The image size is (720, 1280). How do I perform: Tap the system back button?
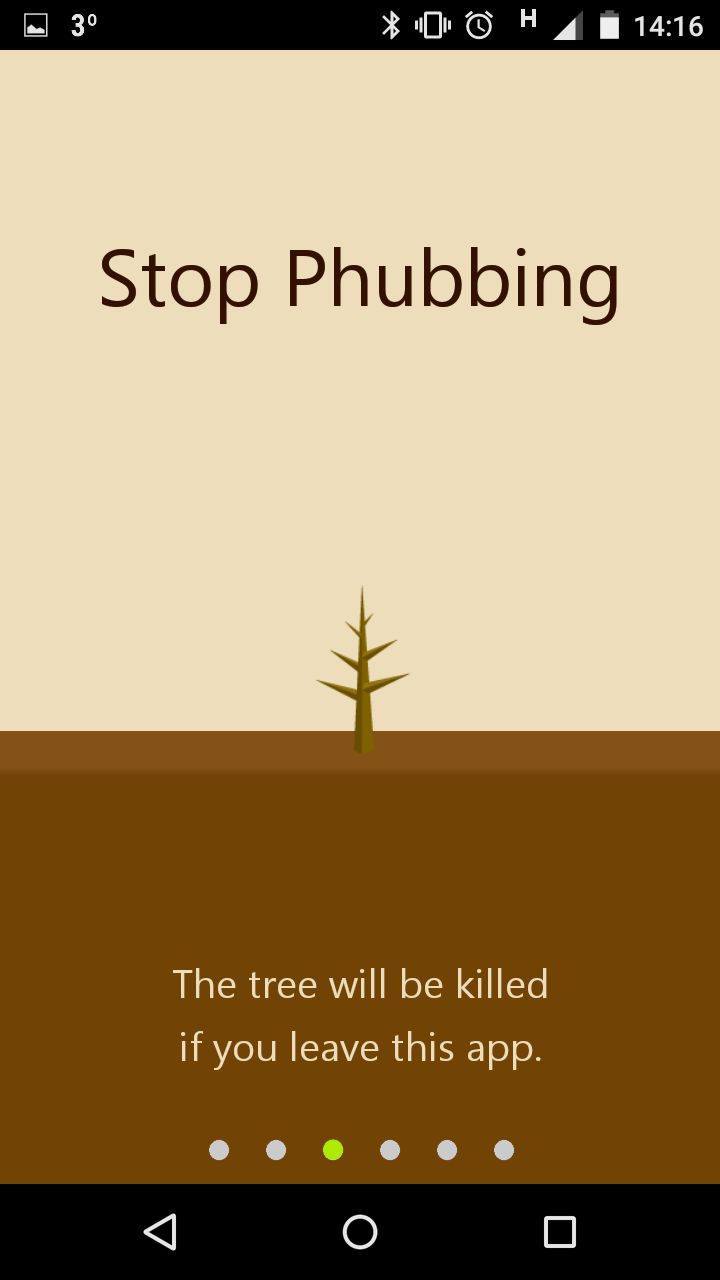point(160,1232)
